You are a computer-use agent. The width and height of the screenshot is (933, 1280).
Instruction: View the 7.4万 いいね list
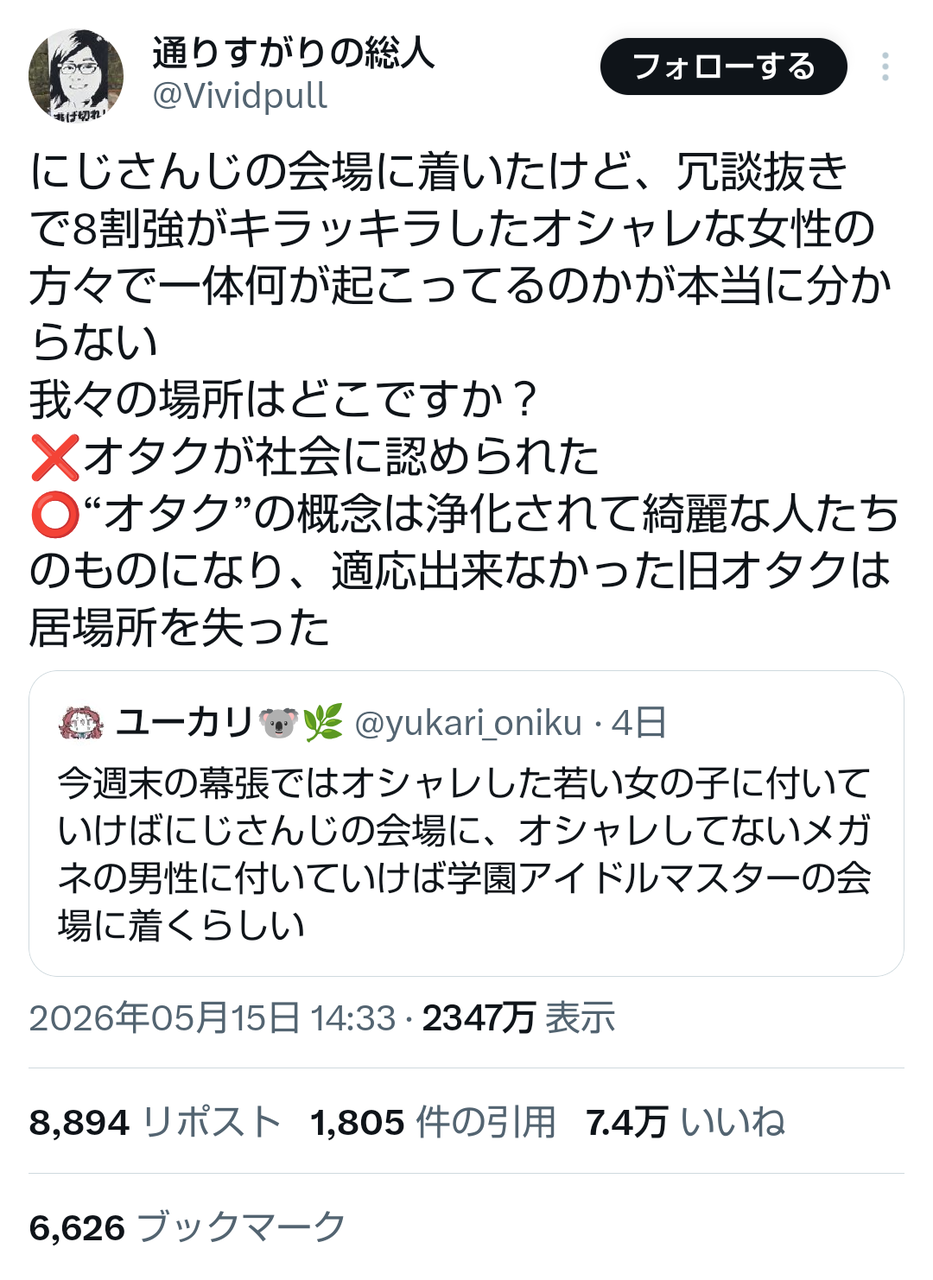pyautogui.click(x=685, y=1122)
